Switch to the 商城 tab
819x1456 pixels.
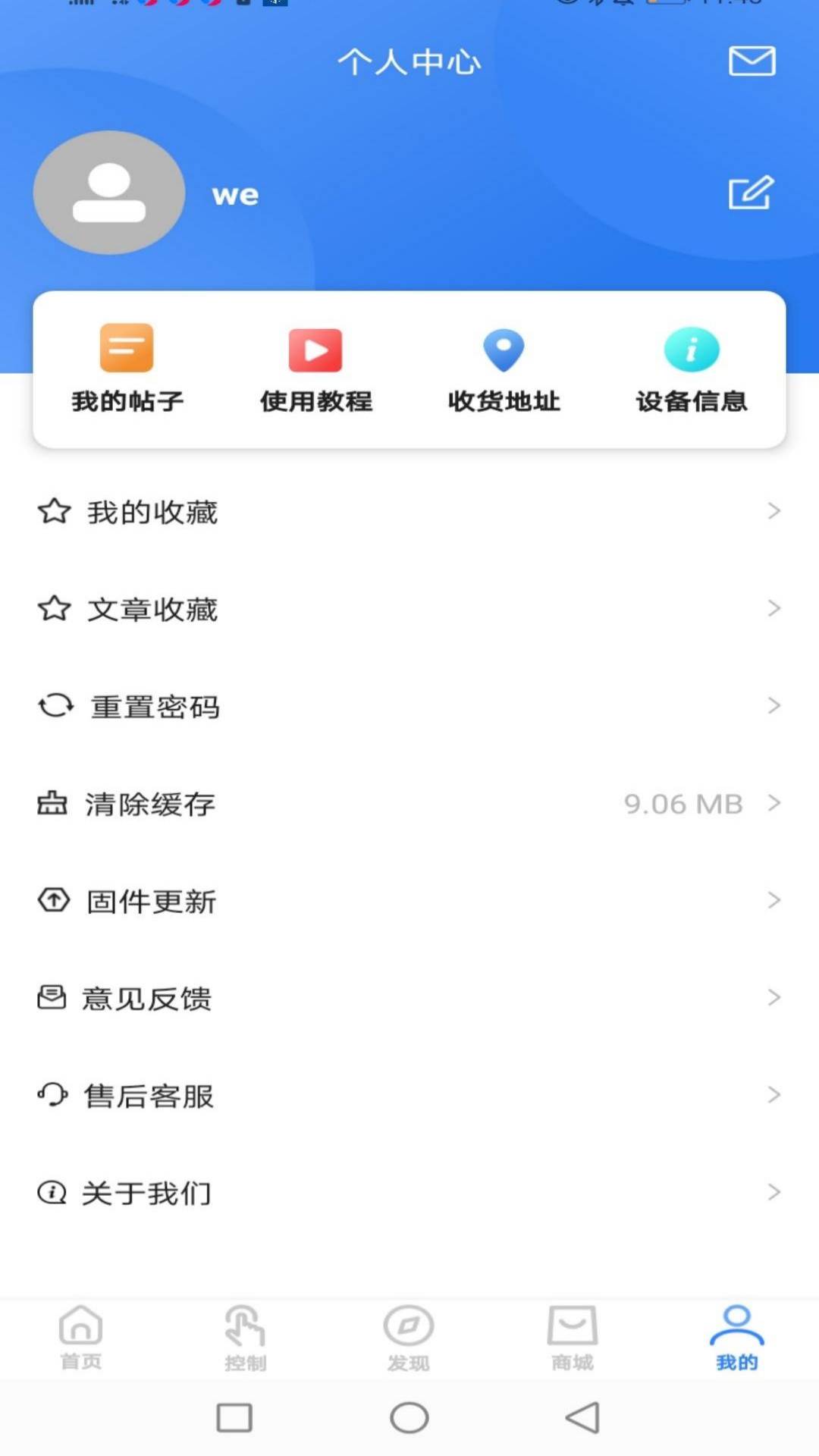(573, 1338)
